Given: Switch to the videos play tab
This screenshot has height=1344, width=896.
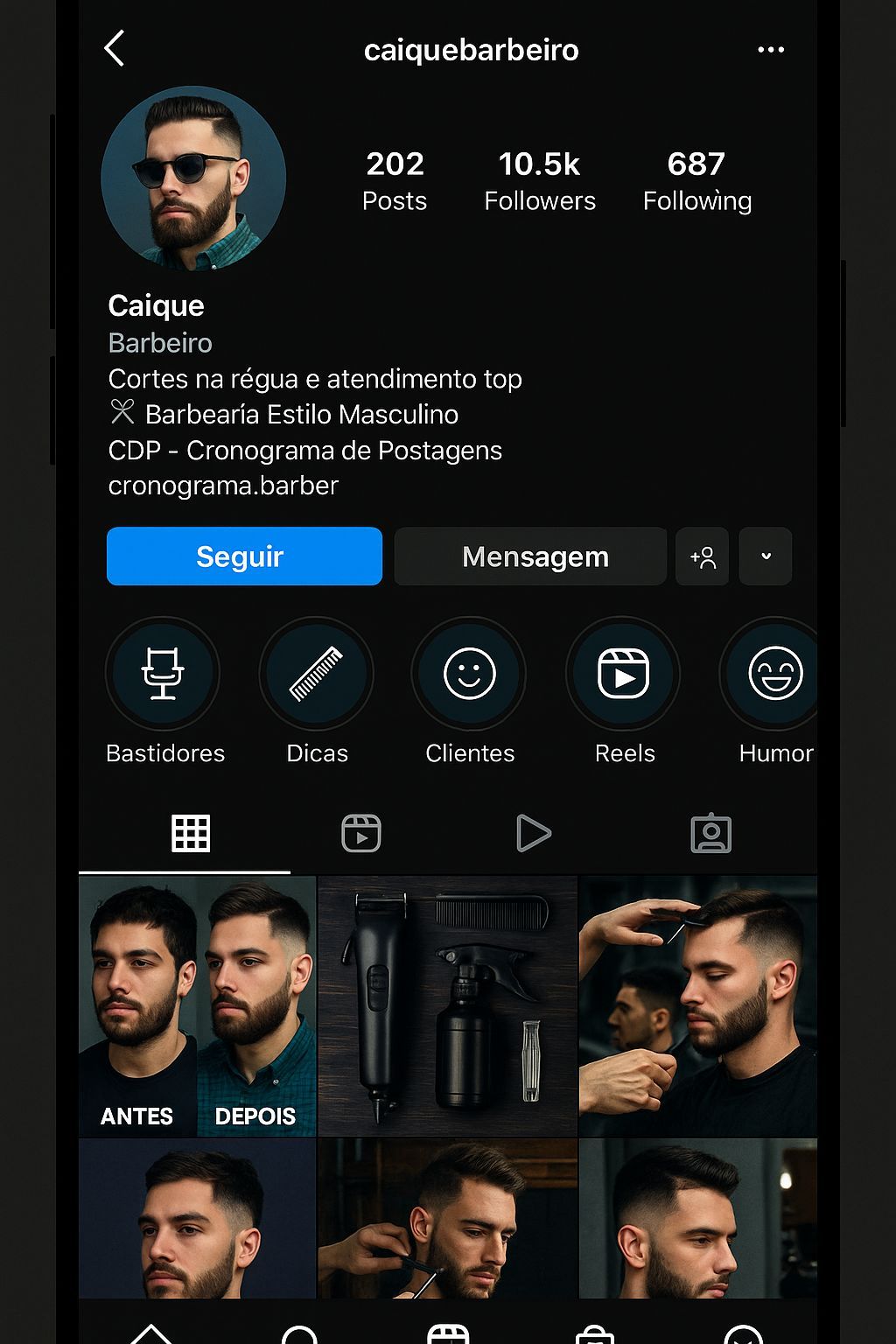Looking at the screenshot, I should 533,833.
